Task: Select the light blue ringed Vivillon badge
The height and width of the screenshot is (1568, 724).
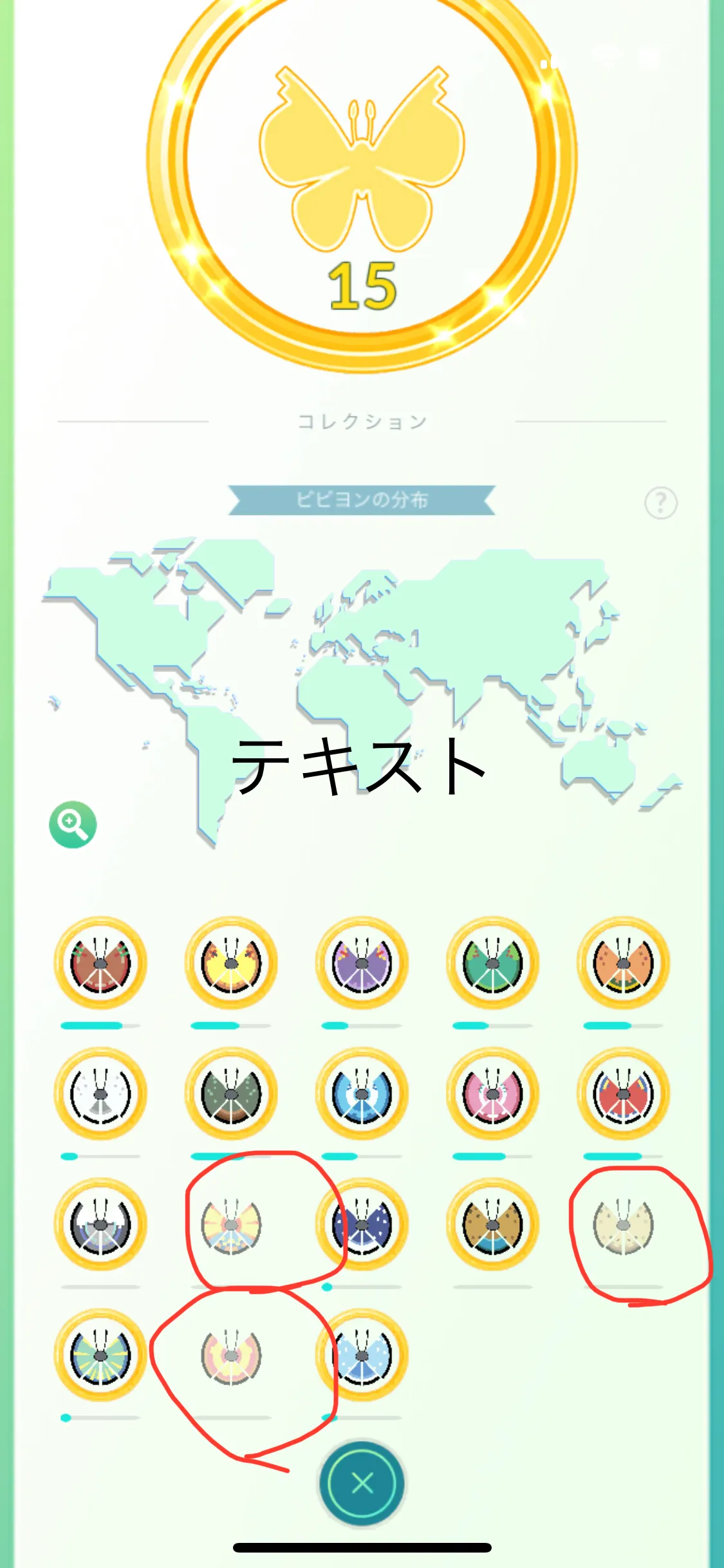Action: tap(362, 1094)
